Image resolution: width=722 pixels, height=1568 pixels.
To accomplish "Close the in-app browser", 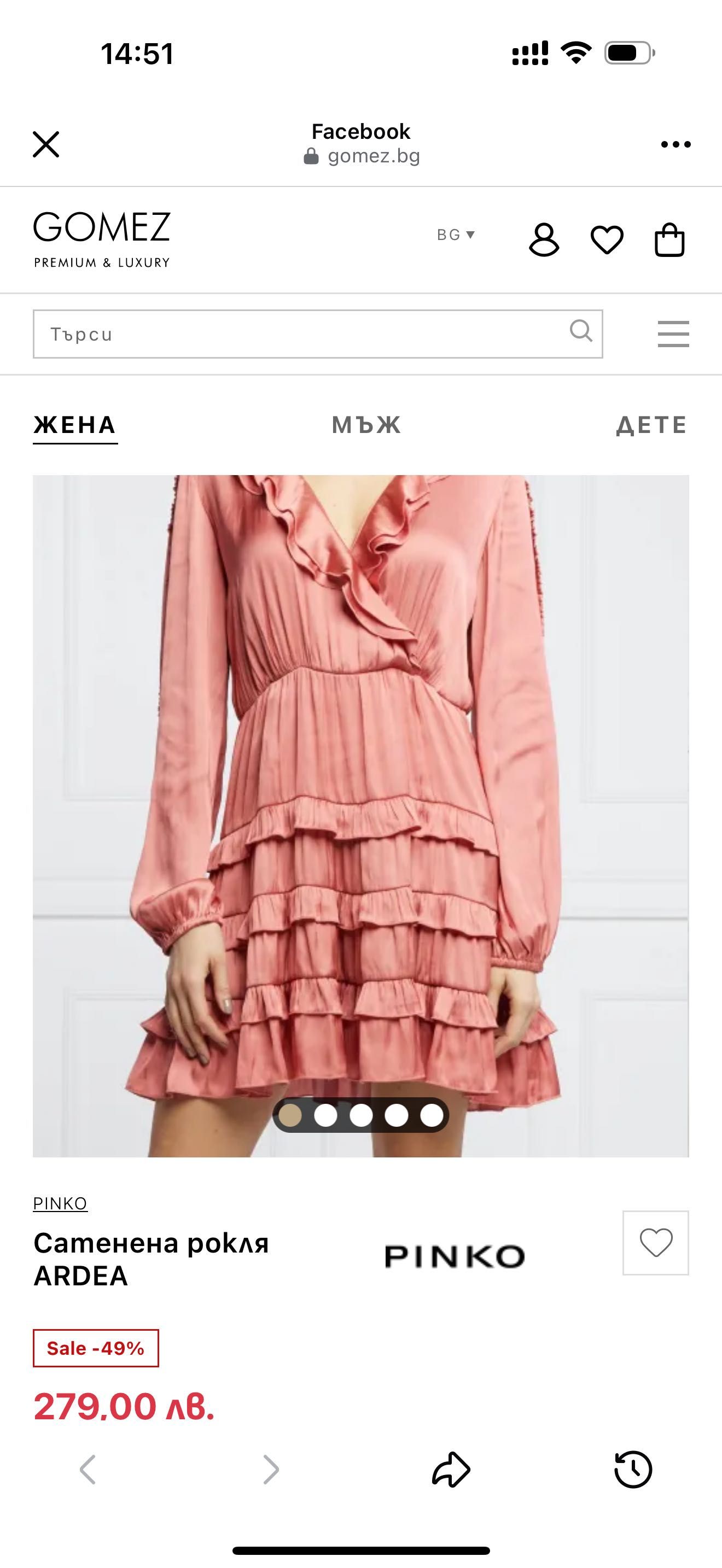I will (45, 144).
